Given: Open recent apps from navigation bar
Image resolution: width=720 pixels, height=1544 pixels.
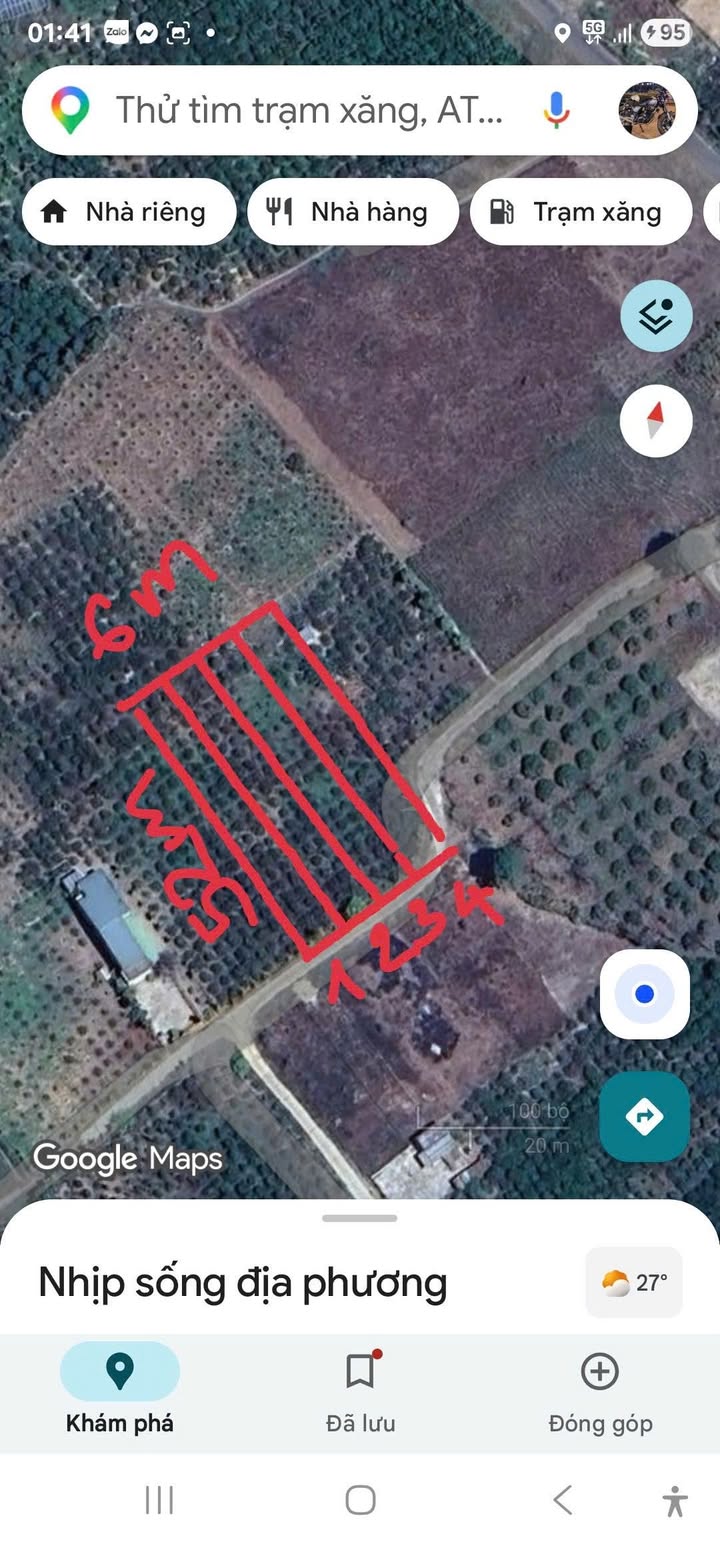Looking at the screenshot, I should click(159, 1500).
